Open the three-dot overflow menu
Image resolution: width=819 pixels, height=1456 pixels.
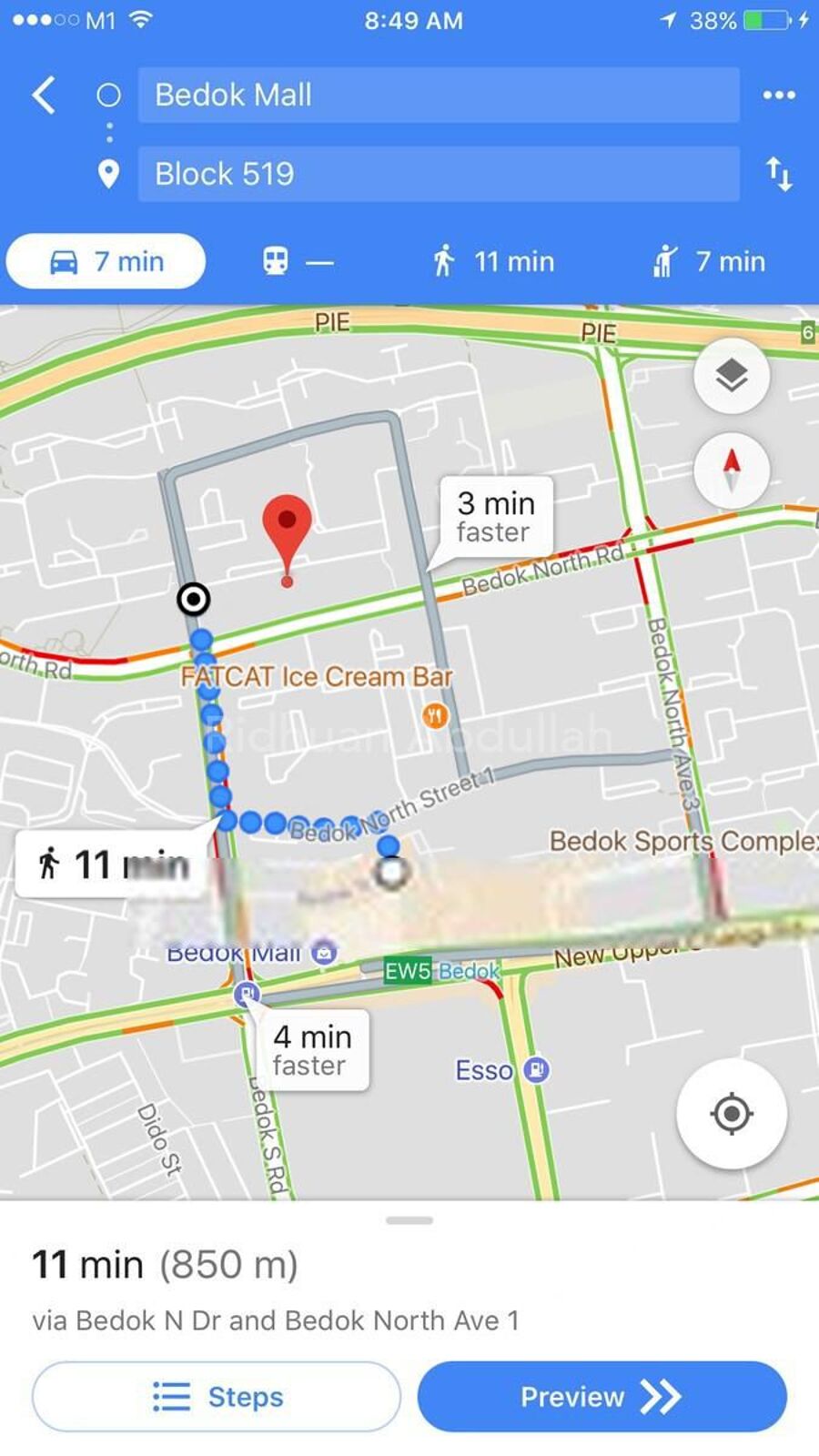coord(779,95)
